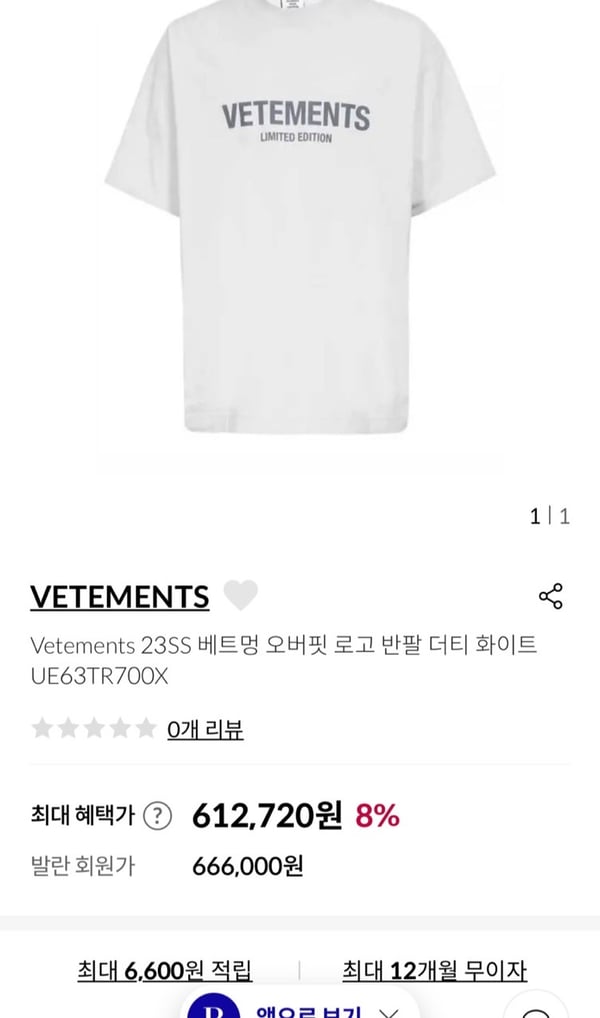The height and width of the screenshot is (1018, 600).
Task: Open the 0개 리뷰 reviews link
Action: (x=205, y=729)
